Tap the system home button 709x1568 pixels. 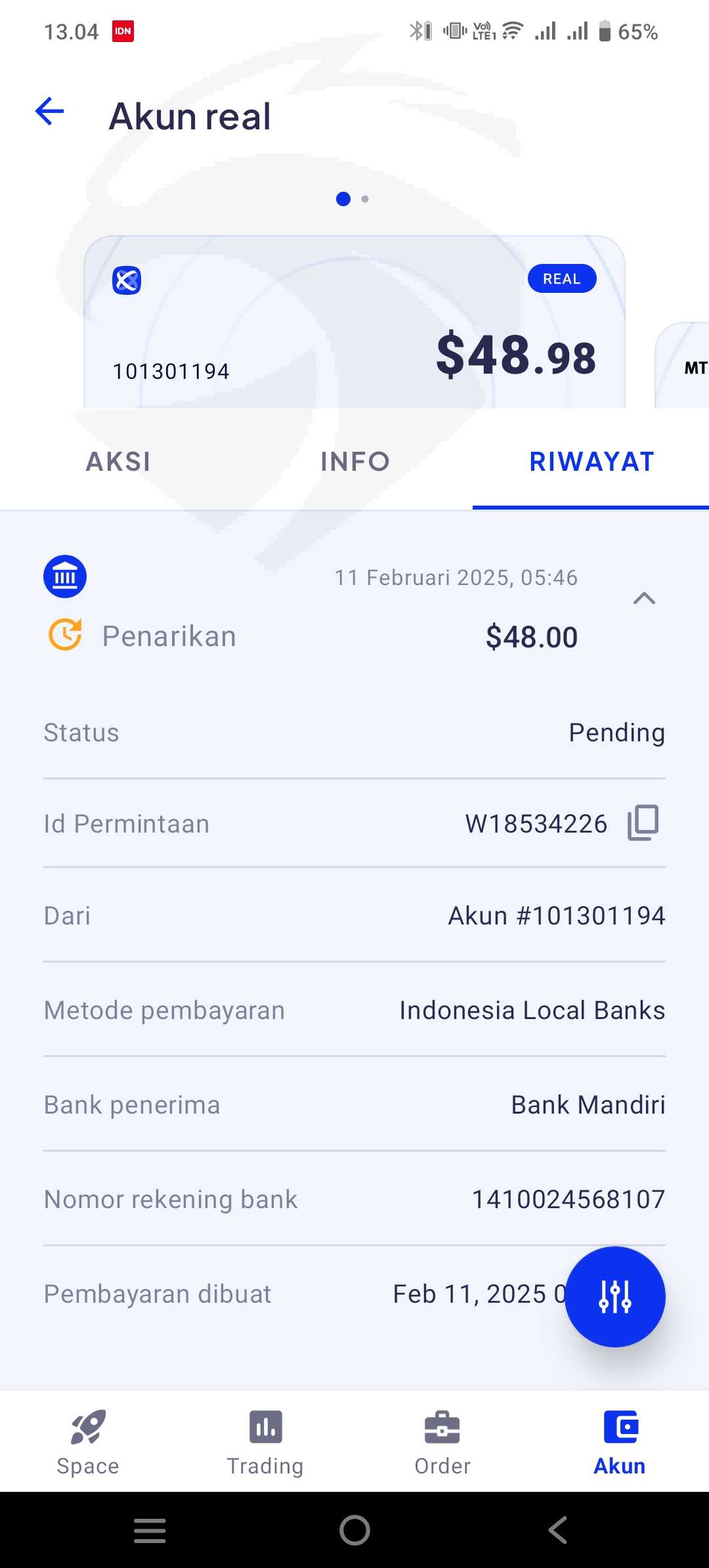tap(354, 1531)
